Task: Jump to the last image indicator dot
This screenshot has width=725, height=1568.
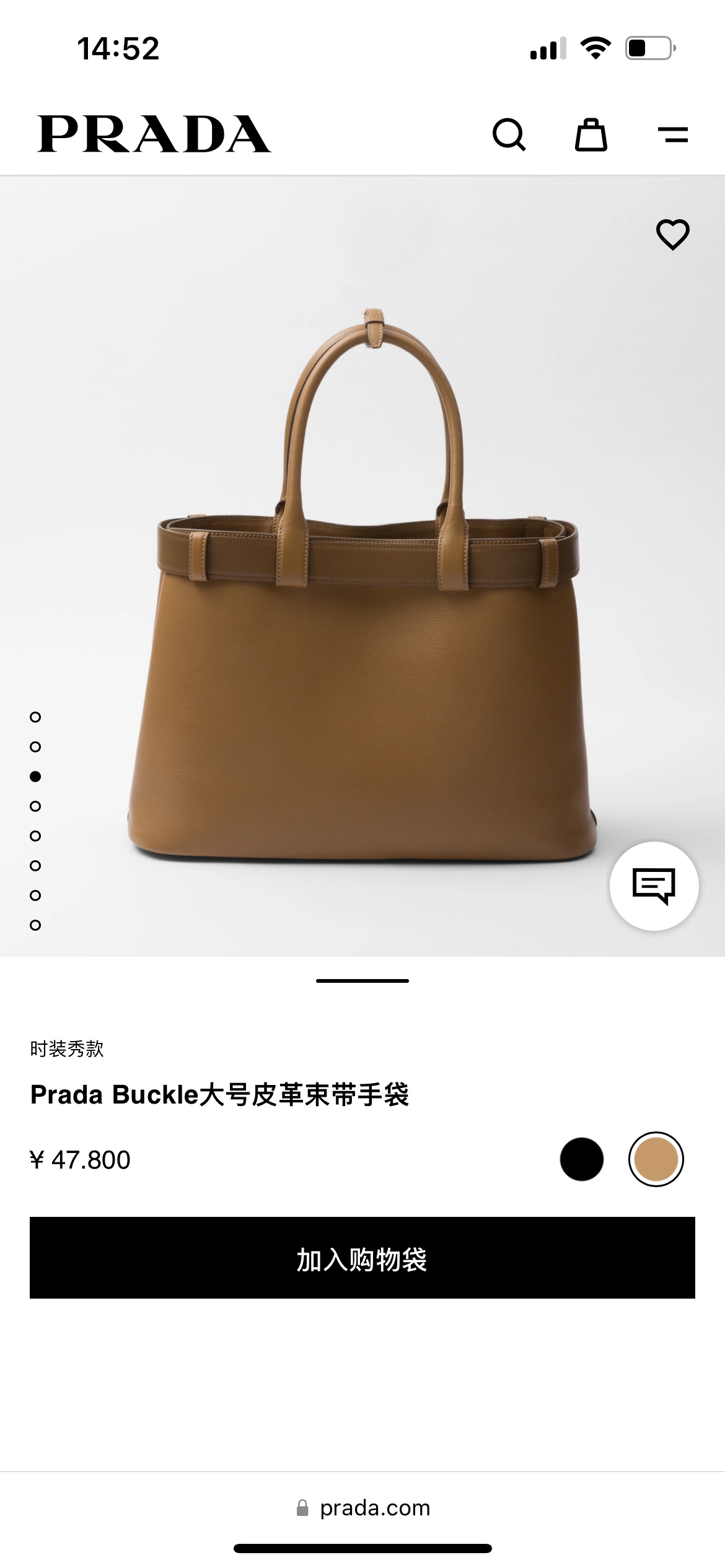Action: 35,925
